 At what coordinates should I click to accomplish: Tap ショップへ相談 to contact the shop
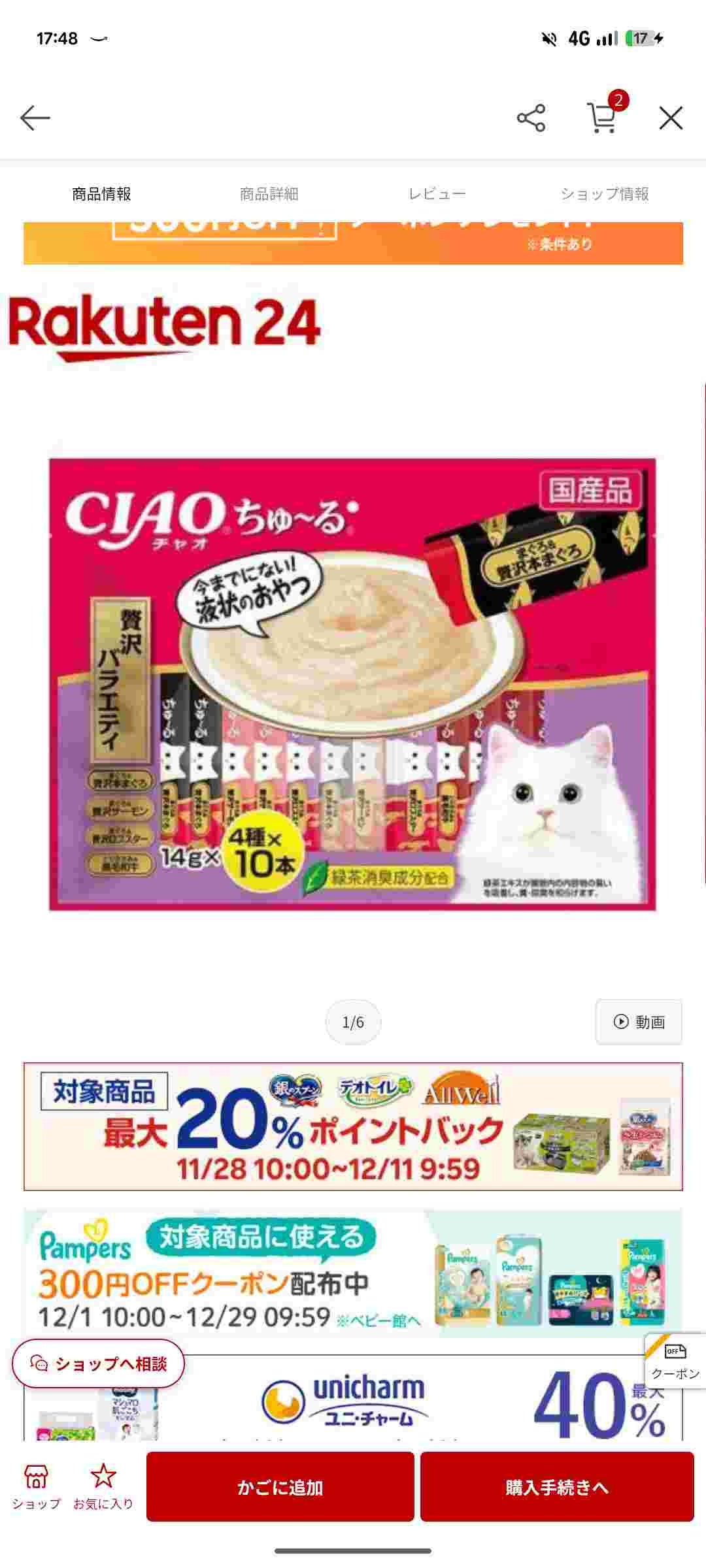click(x=98, y=1364)
